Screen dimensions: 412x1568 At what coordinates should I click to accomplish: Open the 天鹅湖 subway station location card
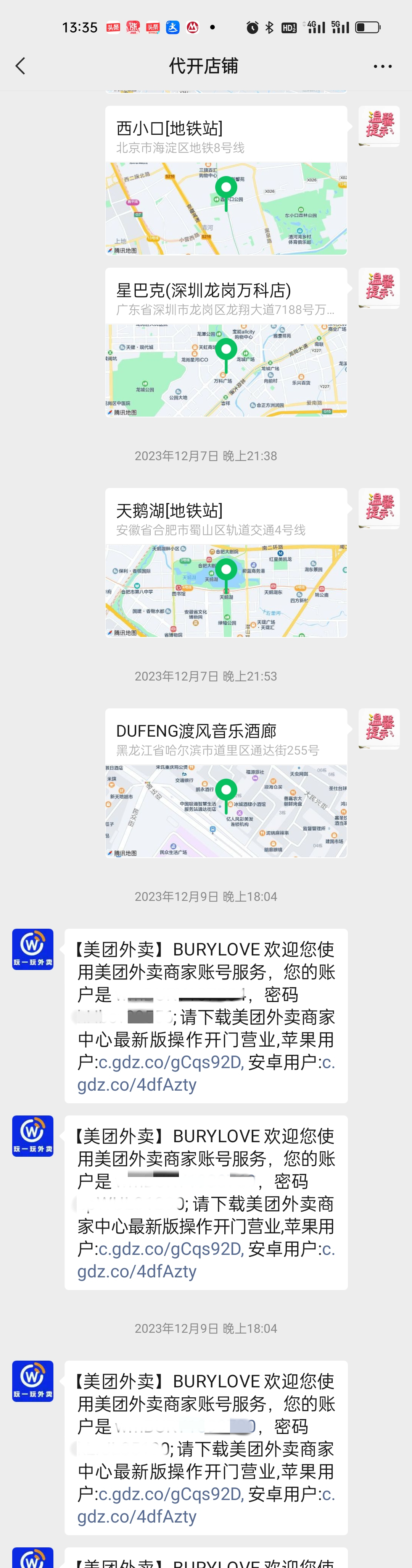(x=226, y=563)
